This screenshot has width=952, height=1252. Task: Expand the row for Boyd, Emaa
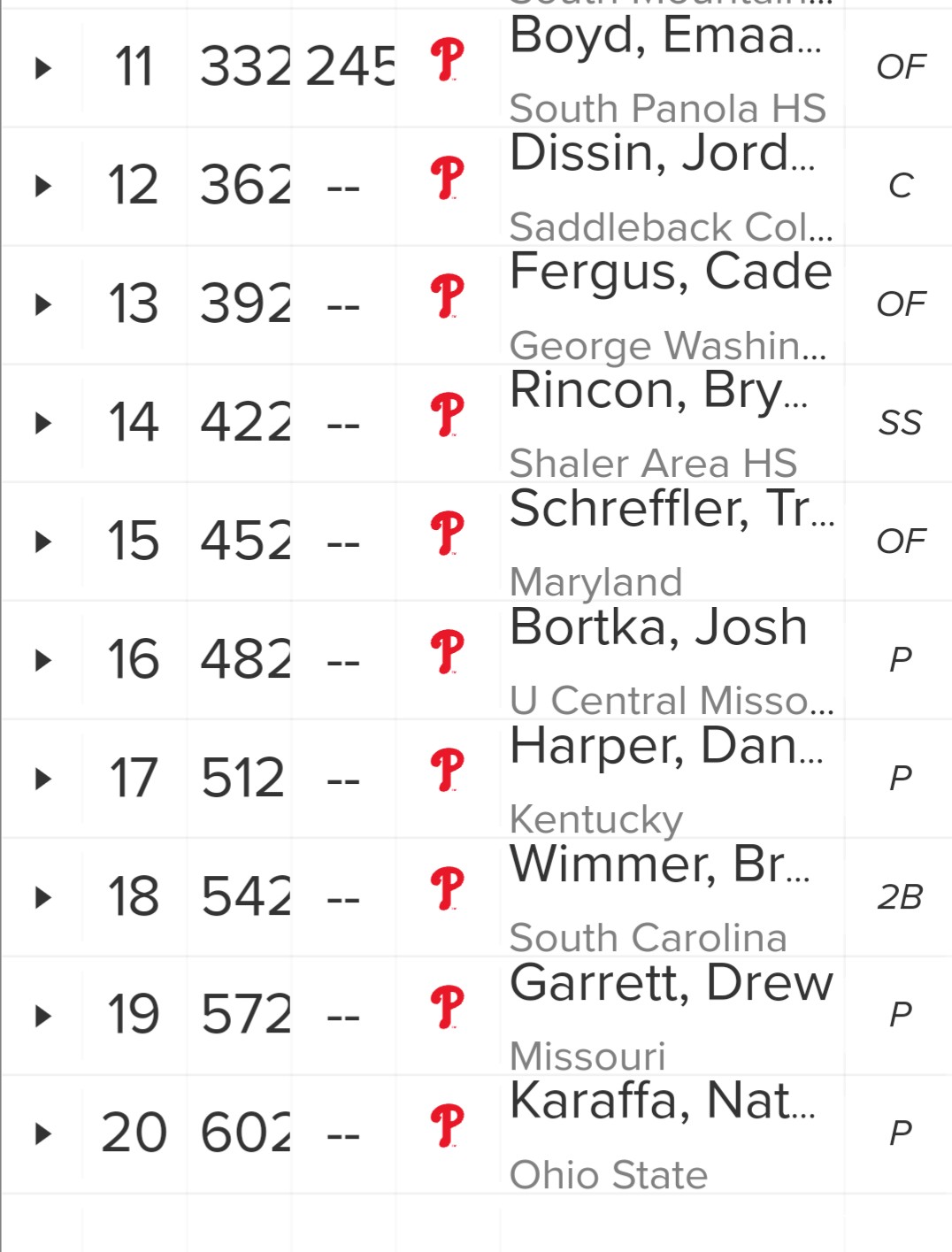tap(42, 68)
